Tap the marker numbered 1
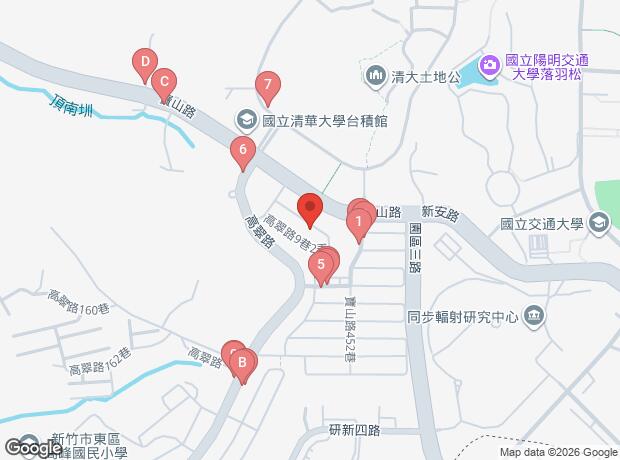The image size is (620, 460). pyautogui.click(x=359, y=223)
